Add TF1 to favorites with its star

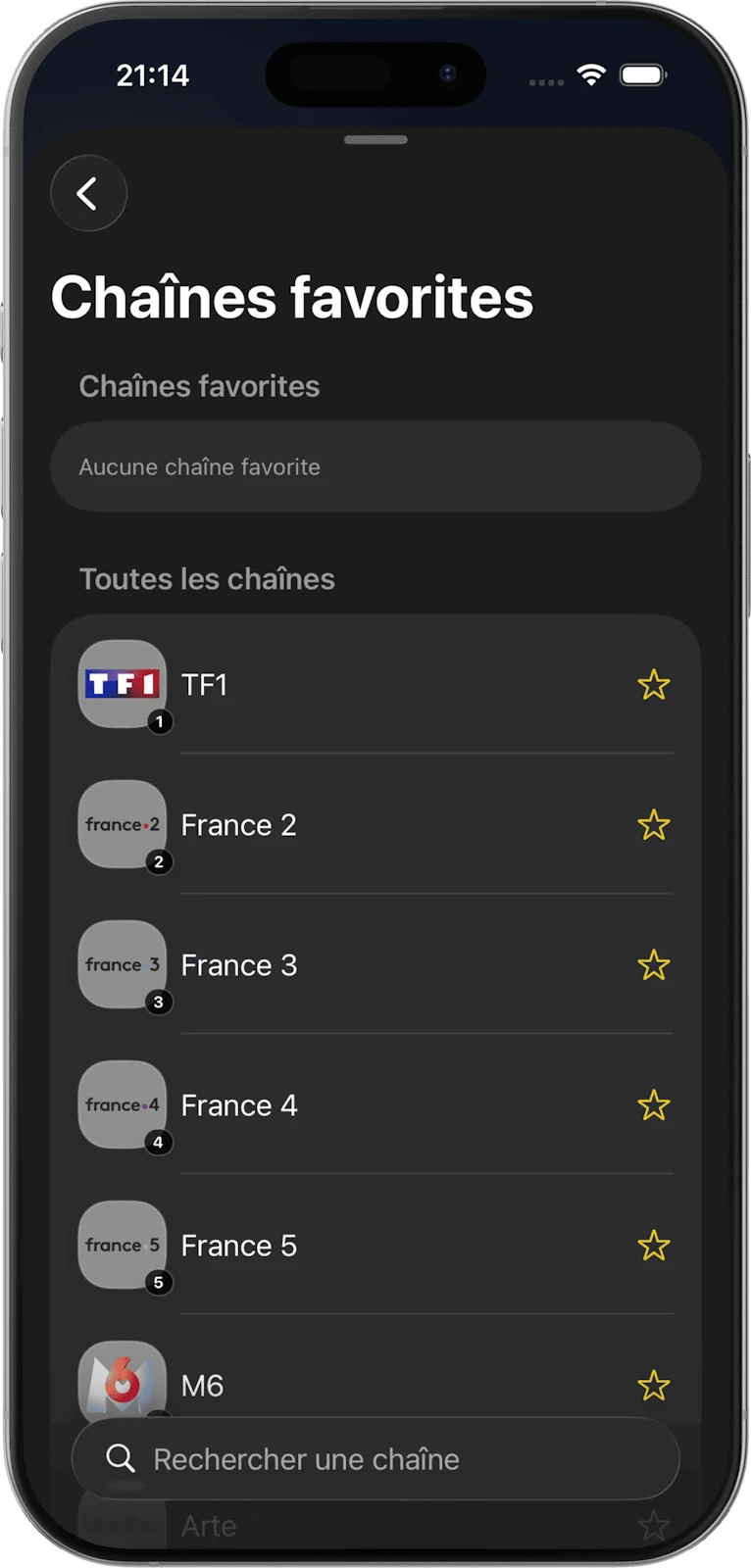[653, 685]
